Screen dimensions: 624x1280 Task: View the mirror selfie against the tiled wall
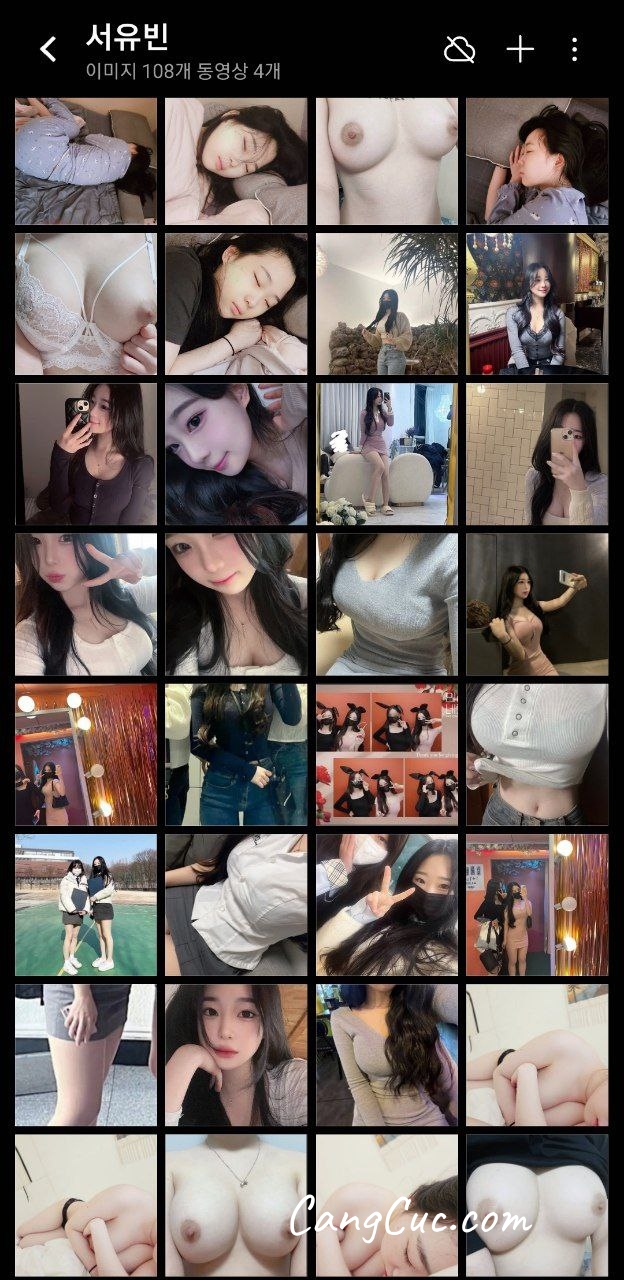coord(537,455)
